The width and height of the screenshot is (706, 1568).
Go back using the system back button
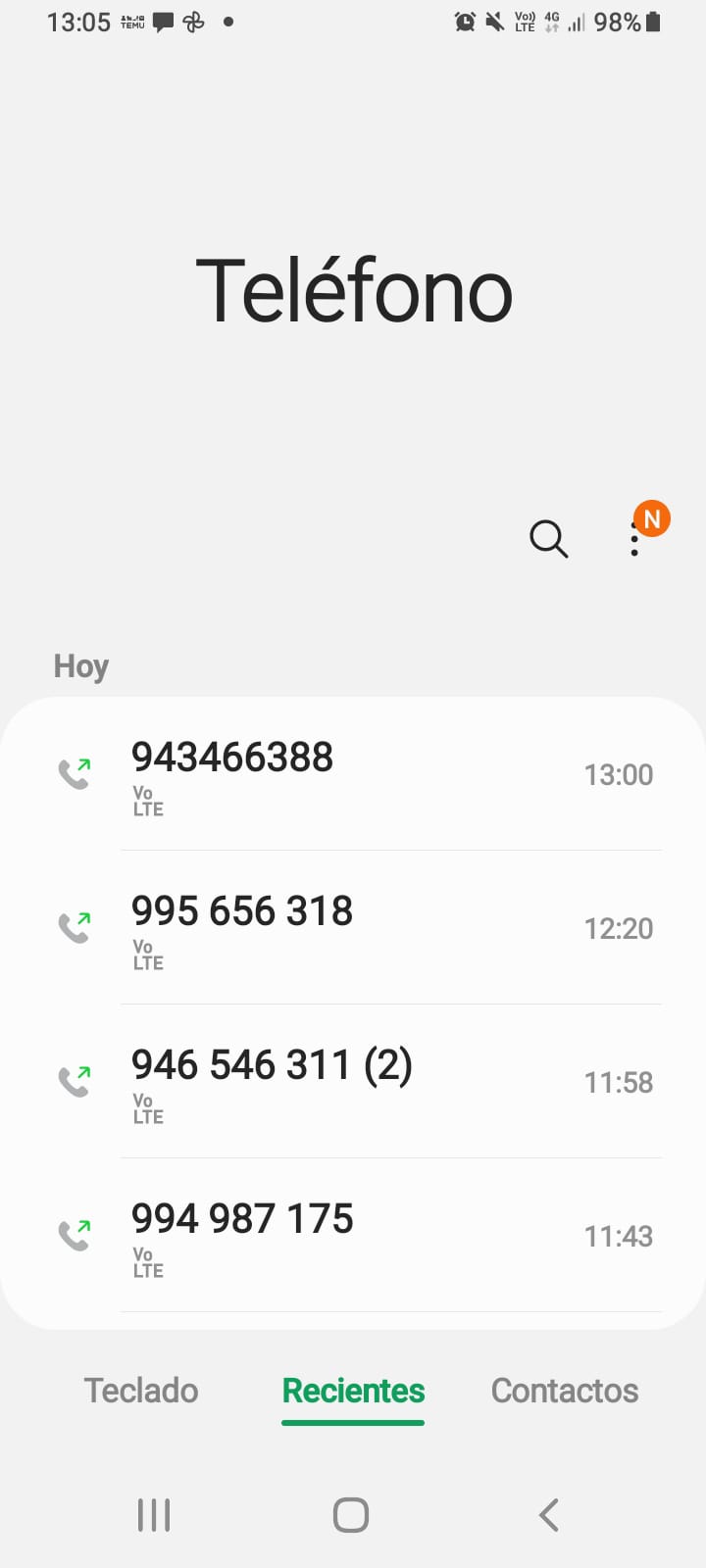click(x=549, y=1515)
